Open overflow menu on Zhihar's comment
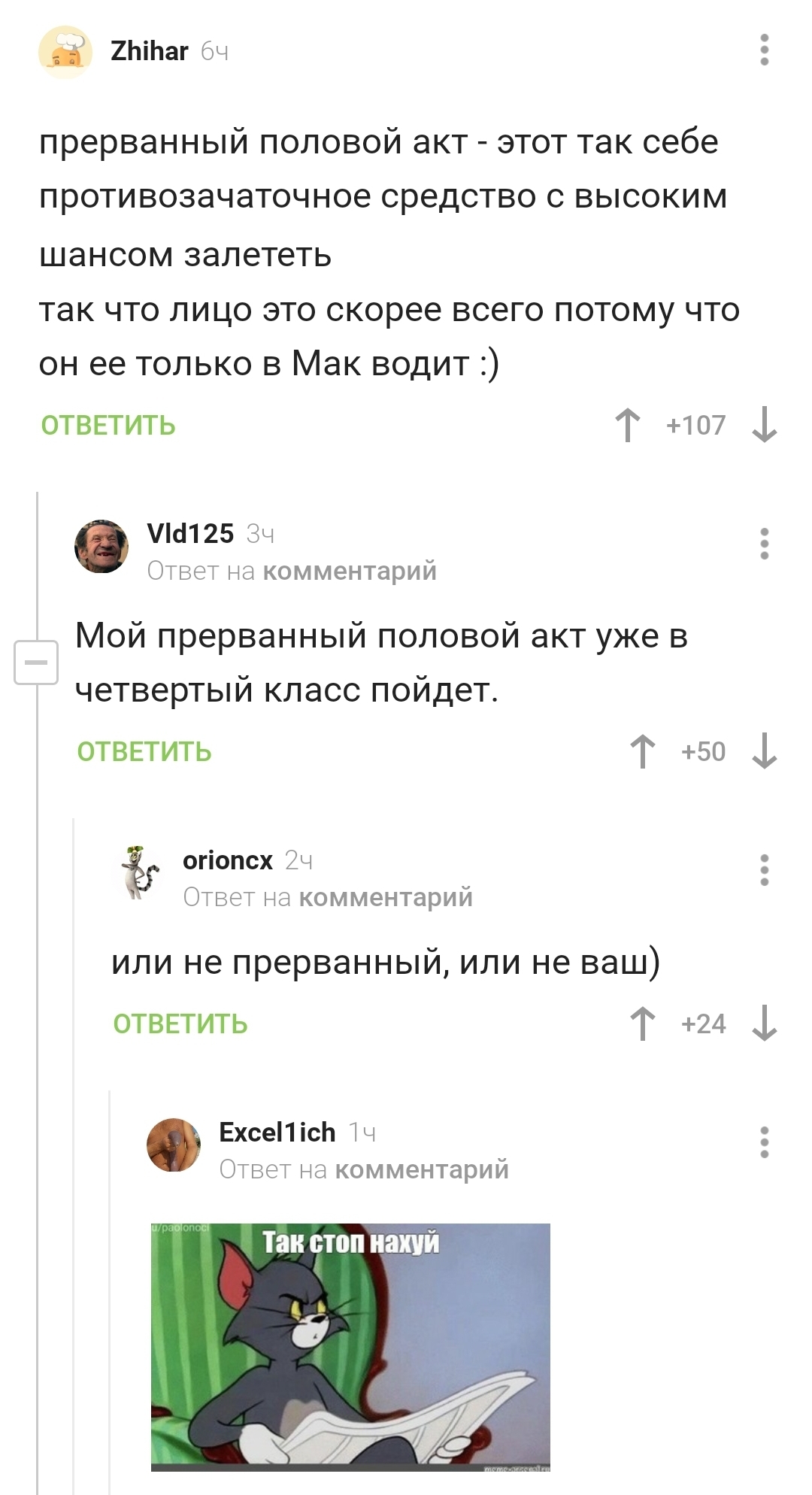The height and width of the screenshot is (1495, 812). click(x=764, y=50)
